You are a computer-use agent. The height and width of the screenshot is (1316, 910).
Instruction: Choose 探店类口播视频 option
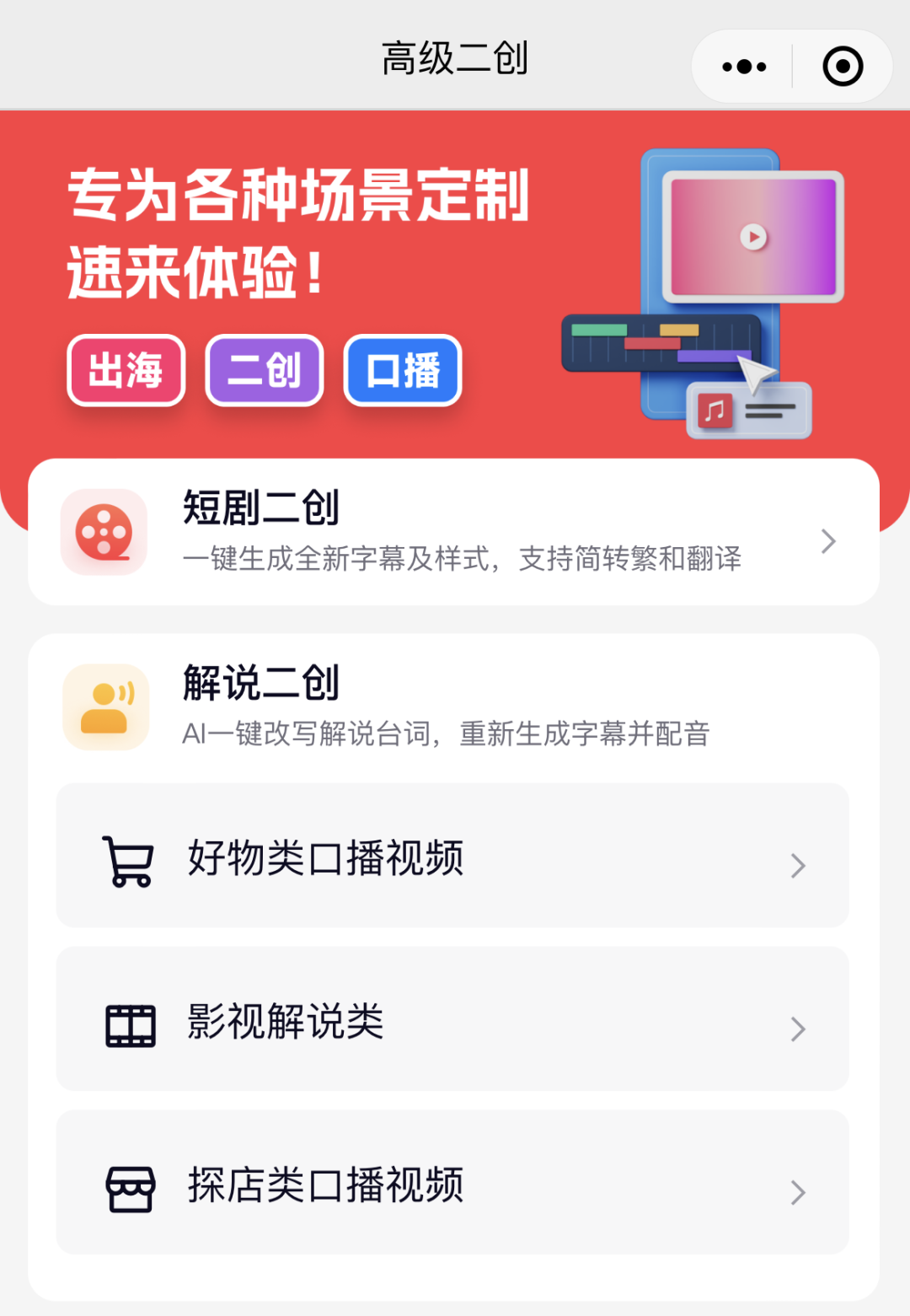click(x=453, y=1184)
